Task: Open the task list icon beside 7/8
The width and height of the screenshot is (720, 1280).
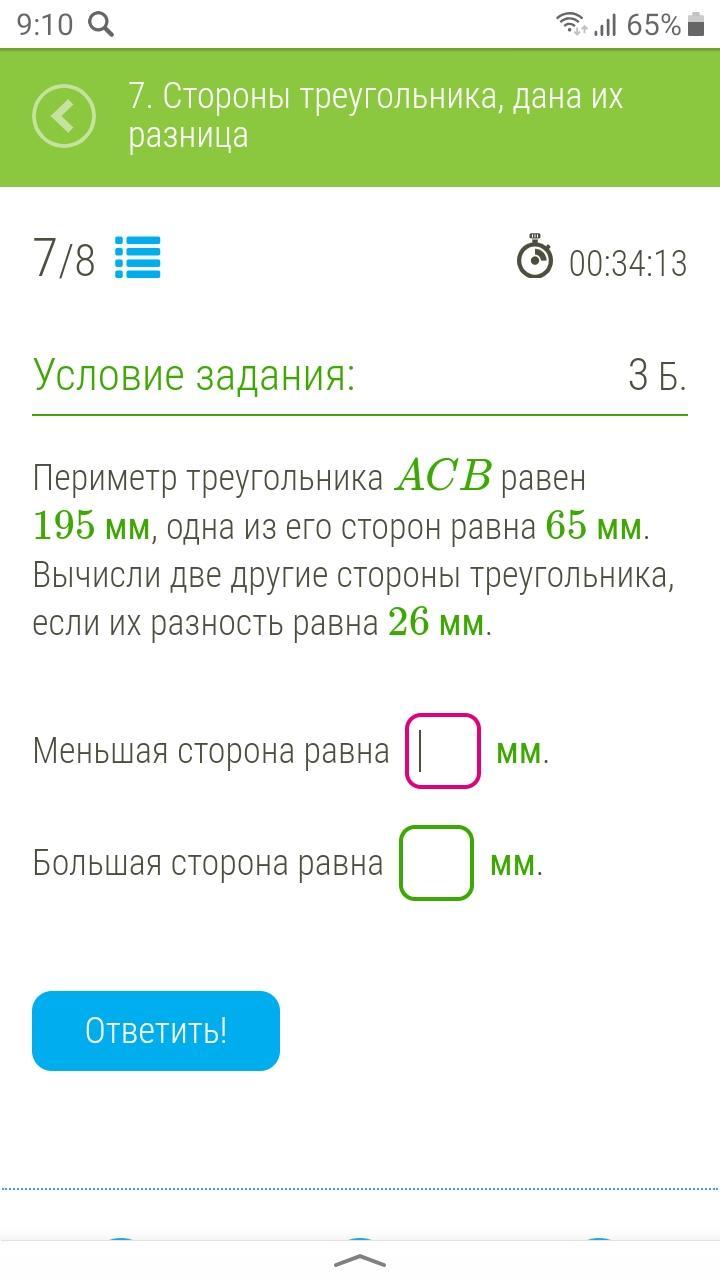Action: pos(138,258)
